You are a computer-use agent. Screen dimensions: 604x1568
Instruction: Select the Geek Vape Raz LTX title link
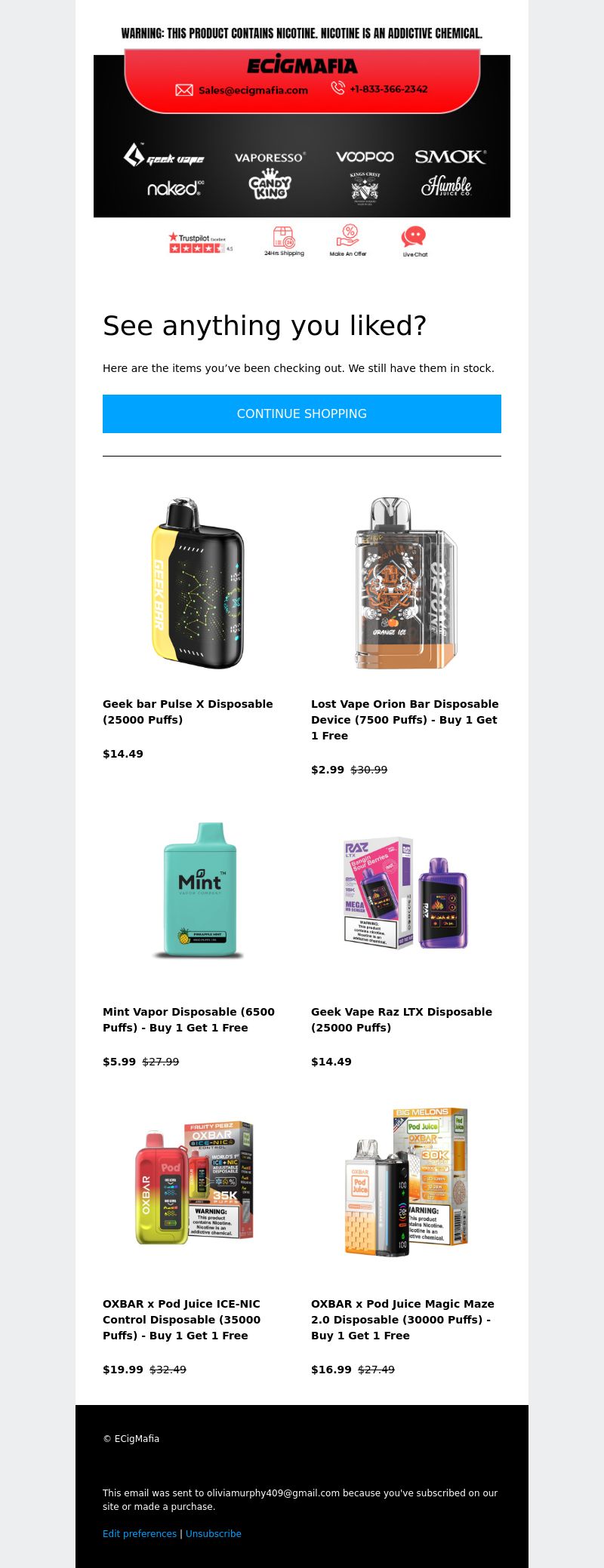click(401, 1019)
